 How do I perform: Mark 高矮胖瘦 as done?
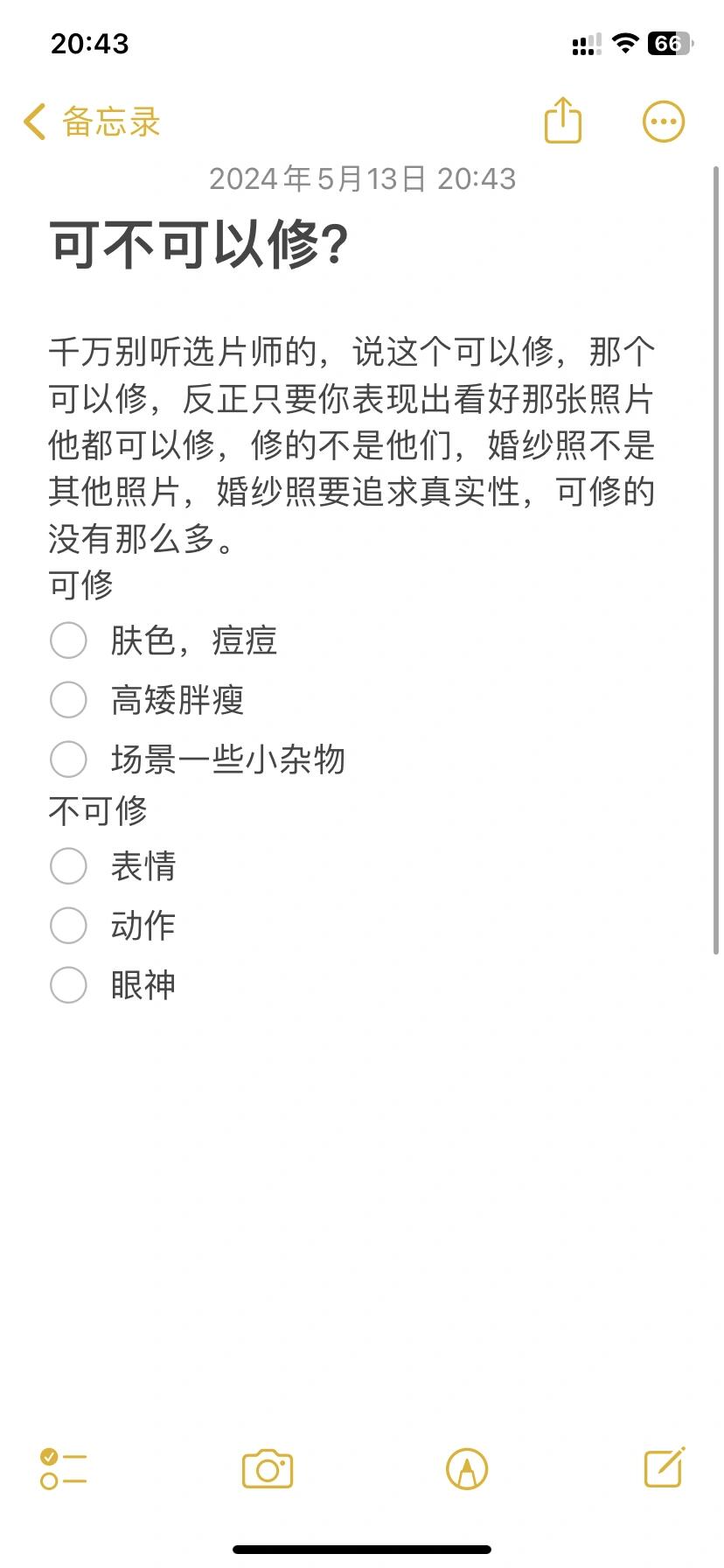(68, 700)
